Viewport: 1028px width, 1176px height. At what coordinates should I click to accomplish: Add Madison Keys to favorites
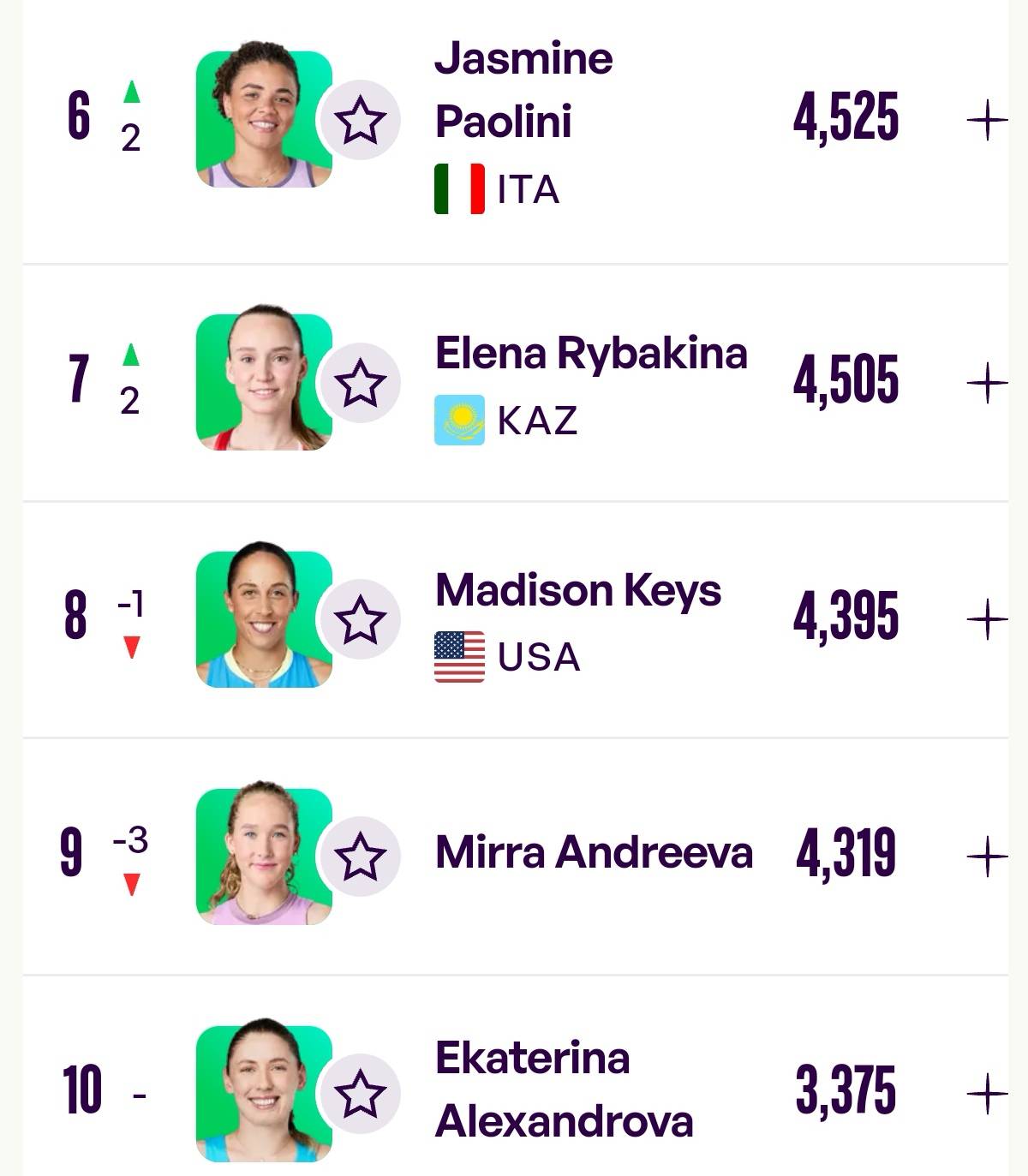pos(360,620)
